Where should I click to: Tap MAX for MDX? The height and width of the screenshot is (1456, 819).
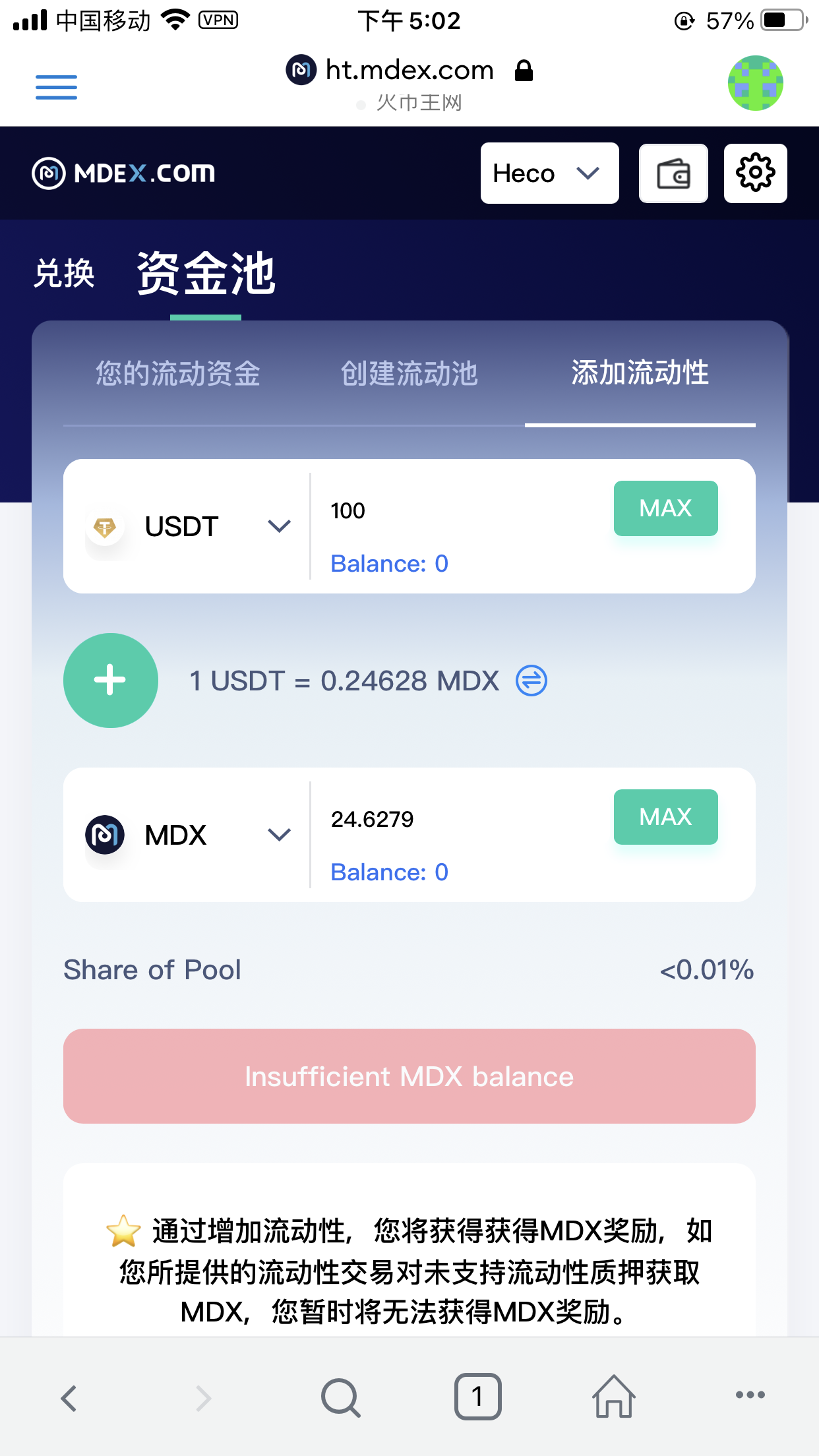pyautogui.click(x=665, y=817)
